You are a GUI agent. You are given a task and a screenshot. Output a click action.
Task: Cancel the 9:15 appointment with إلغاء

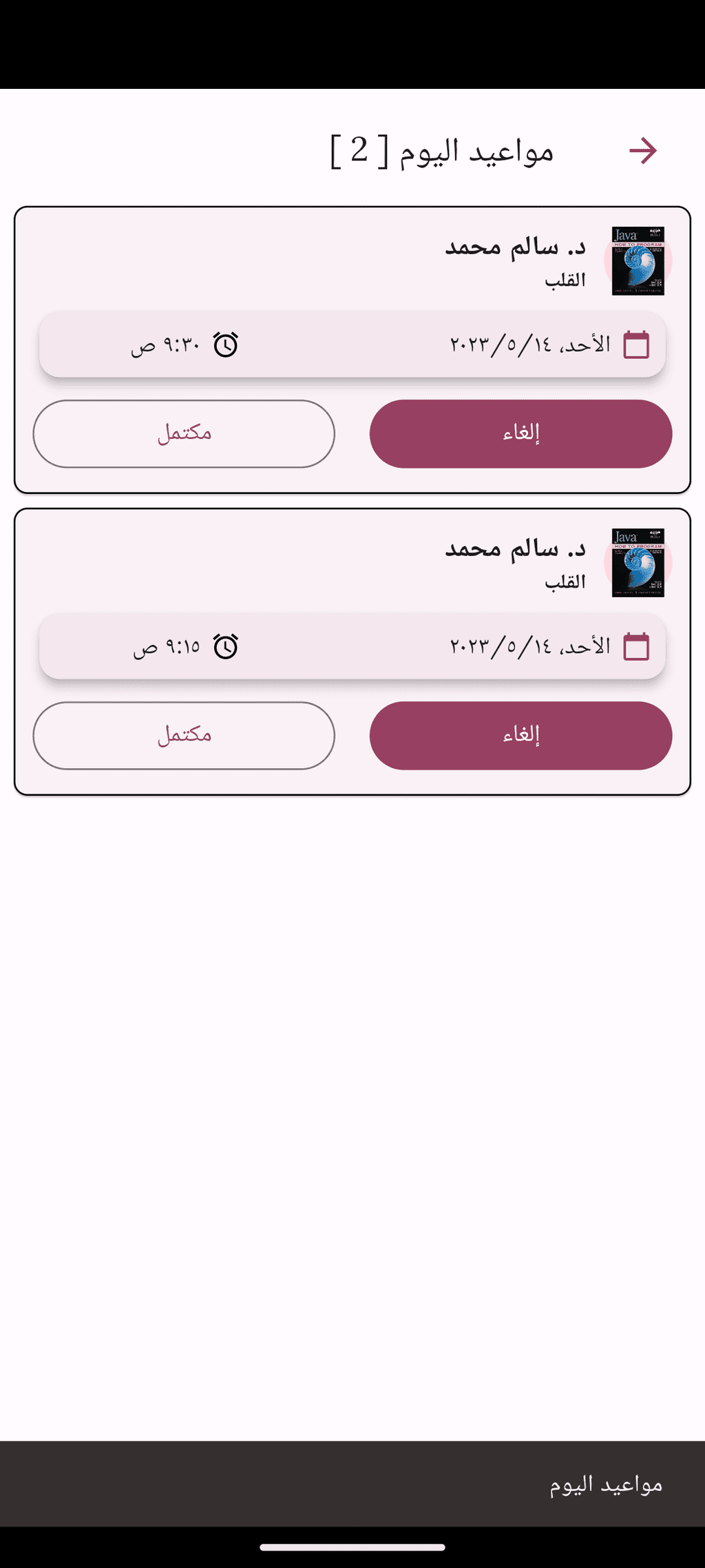(x=520, y=736)
